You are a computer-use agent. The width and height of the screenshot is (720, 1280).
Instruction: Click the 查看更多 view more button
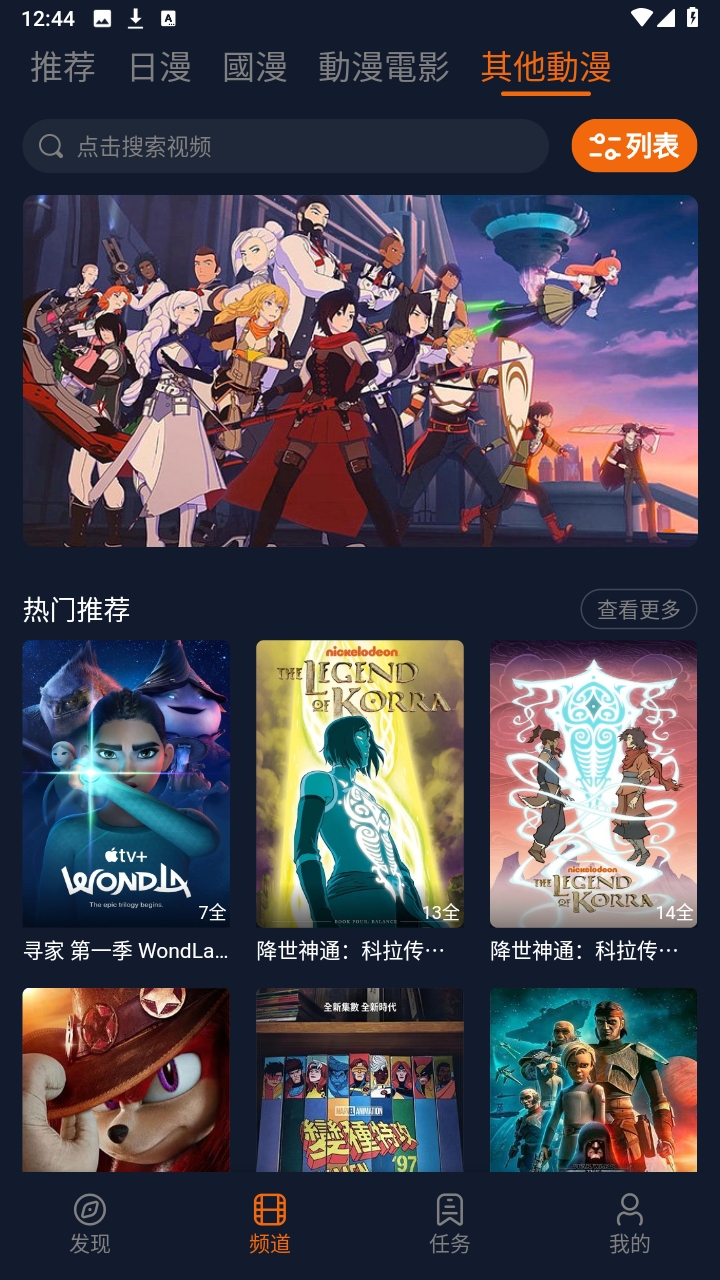coord(637,609)
